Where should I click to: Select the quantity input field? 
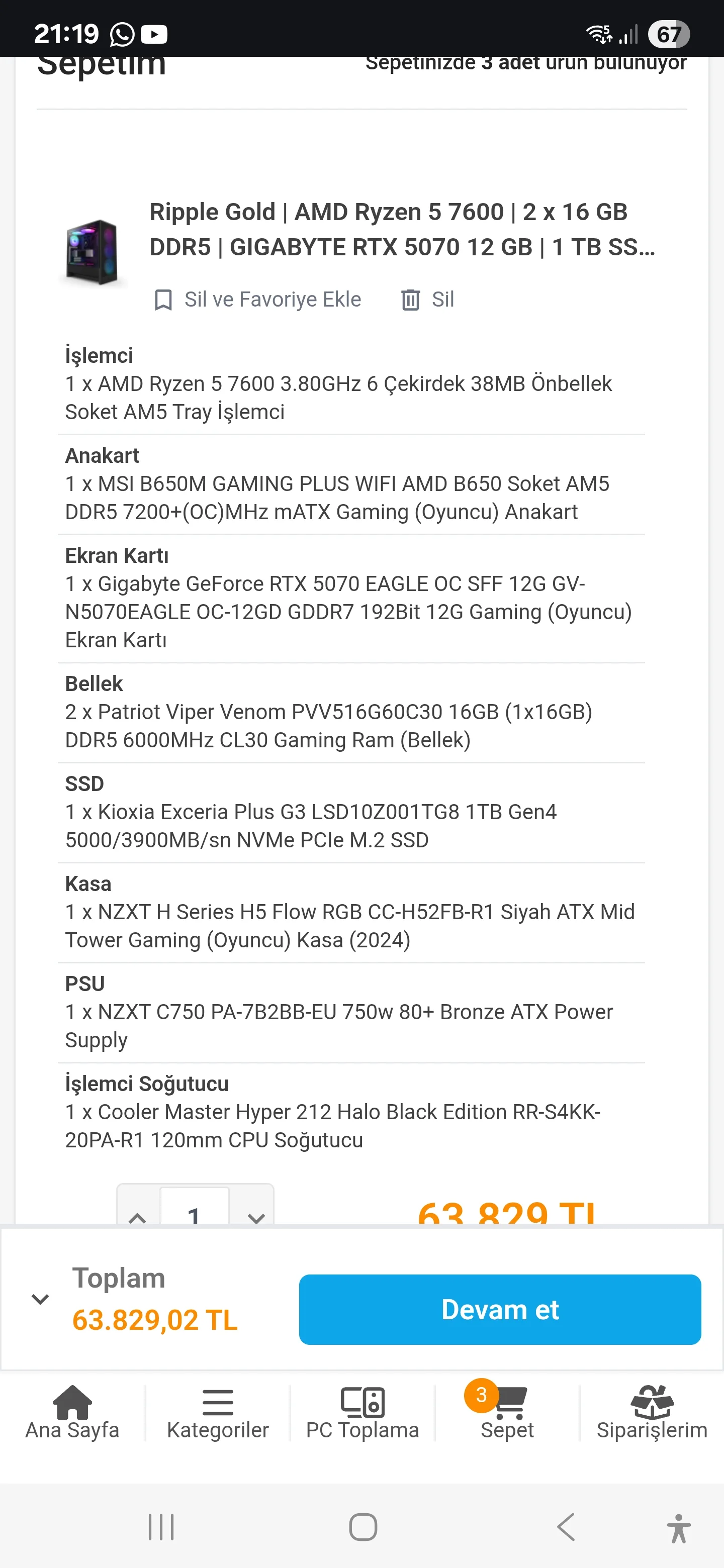pos(194,1213)
